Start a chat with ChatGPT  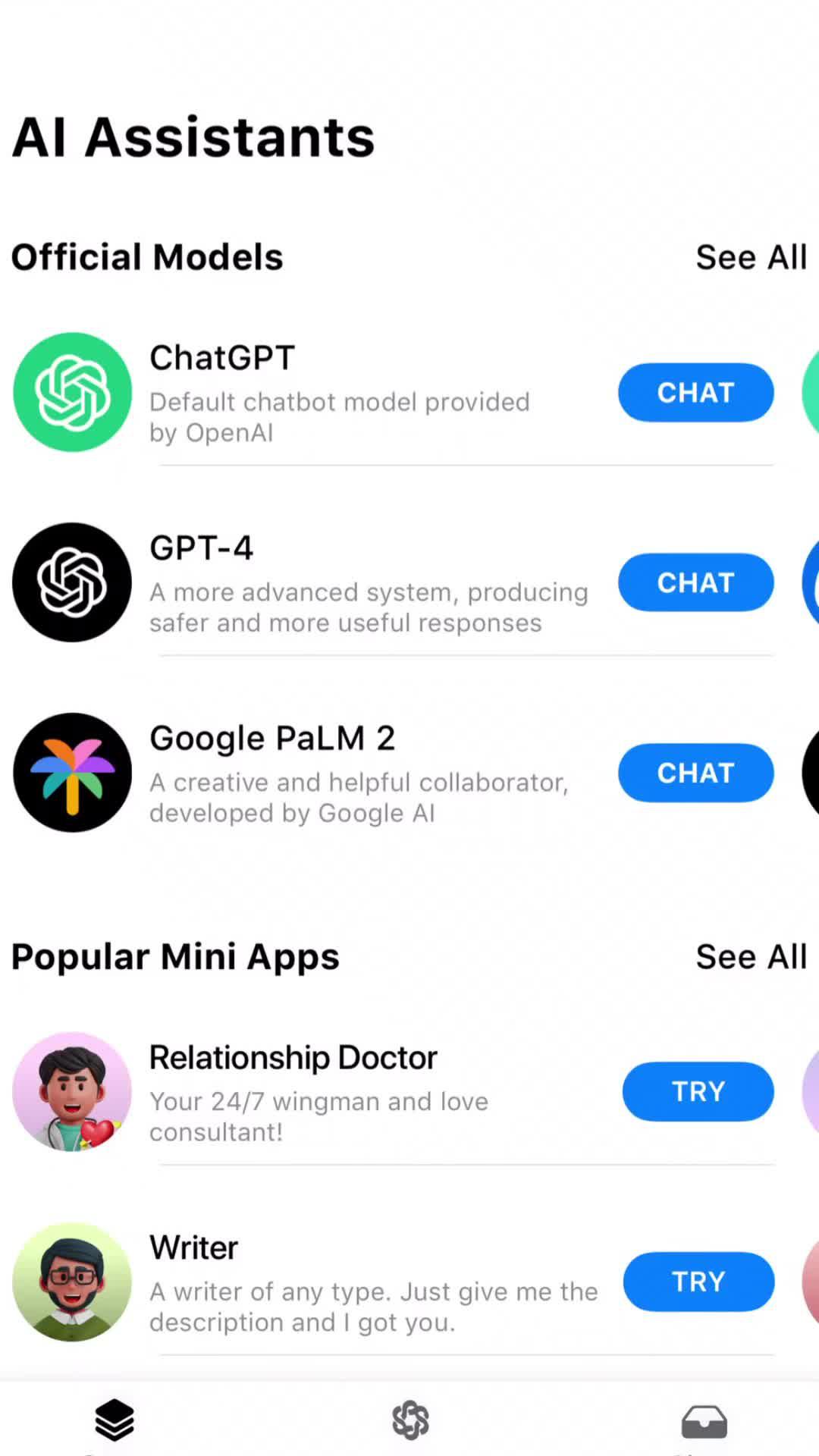click(695, 393)
